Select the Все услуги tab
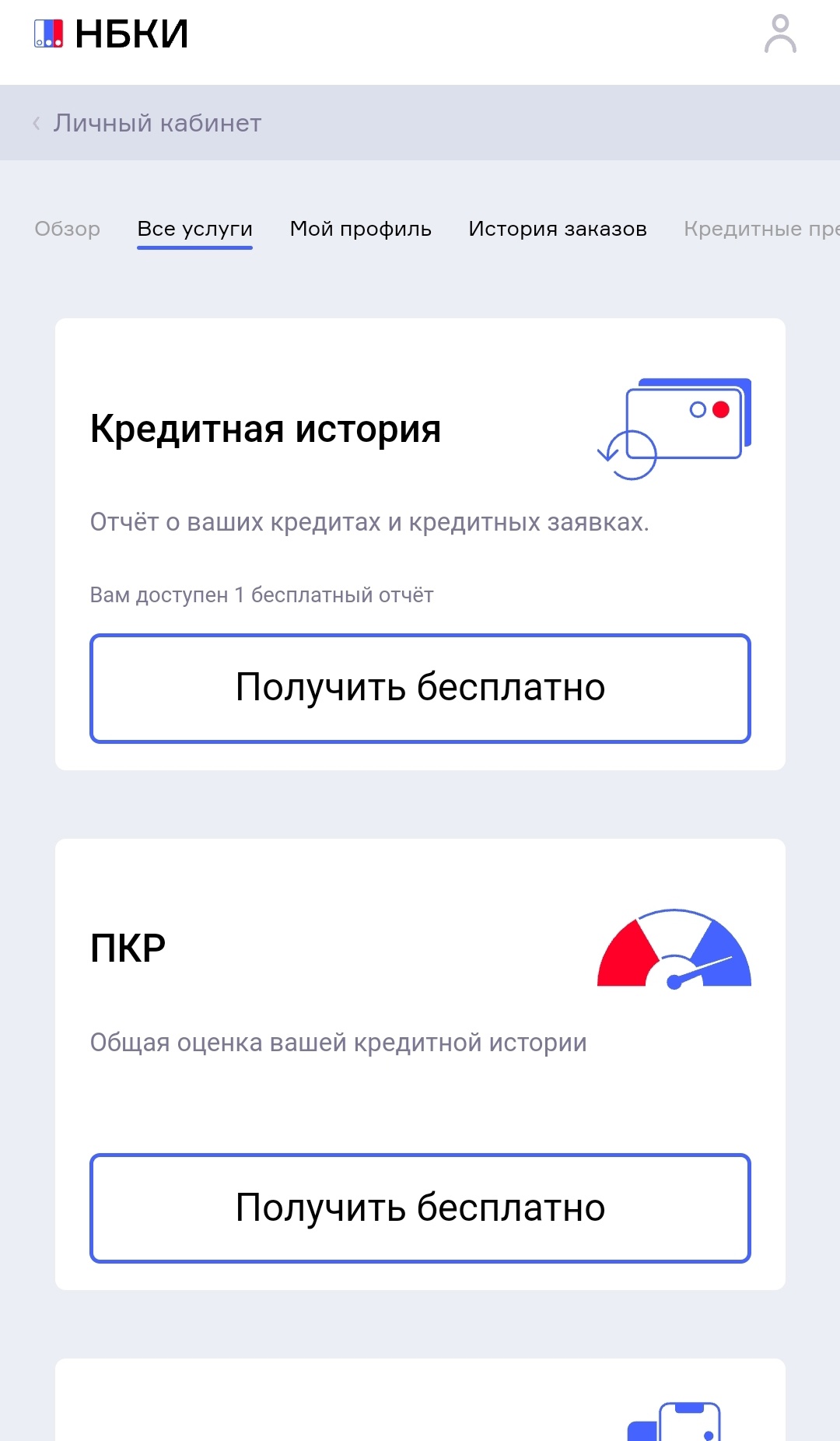 click(194, 229)
